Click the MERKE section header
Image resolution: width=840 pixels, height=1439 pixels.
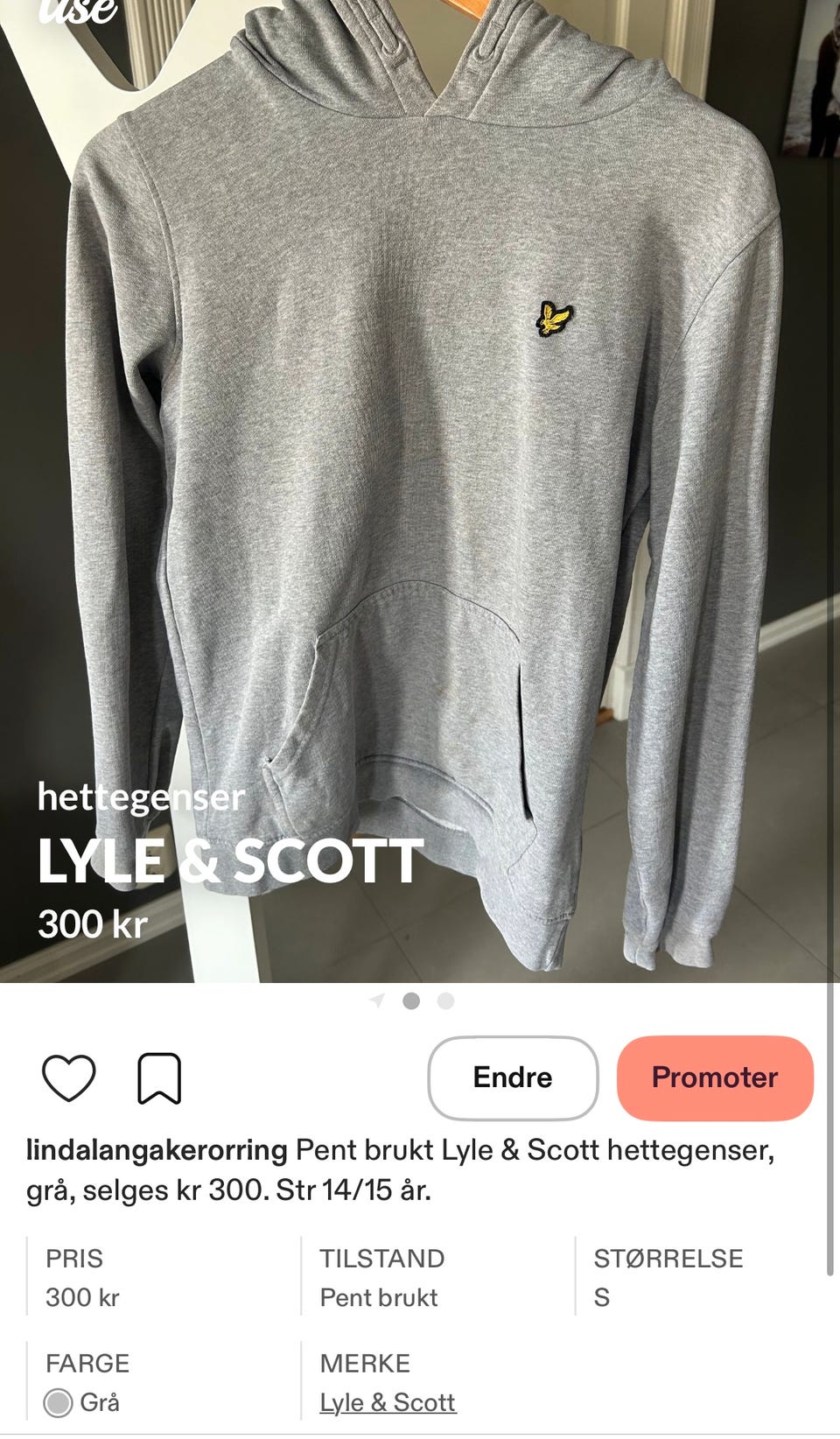click(366, 1363)
